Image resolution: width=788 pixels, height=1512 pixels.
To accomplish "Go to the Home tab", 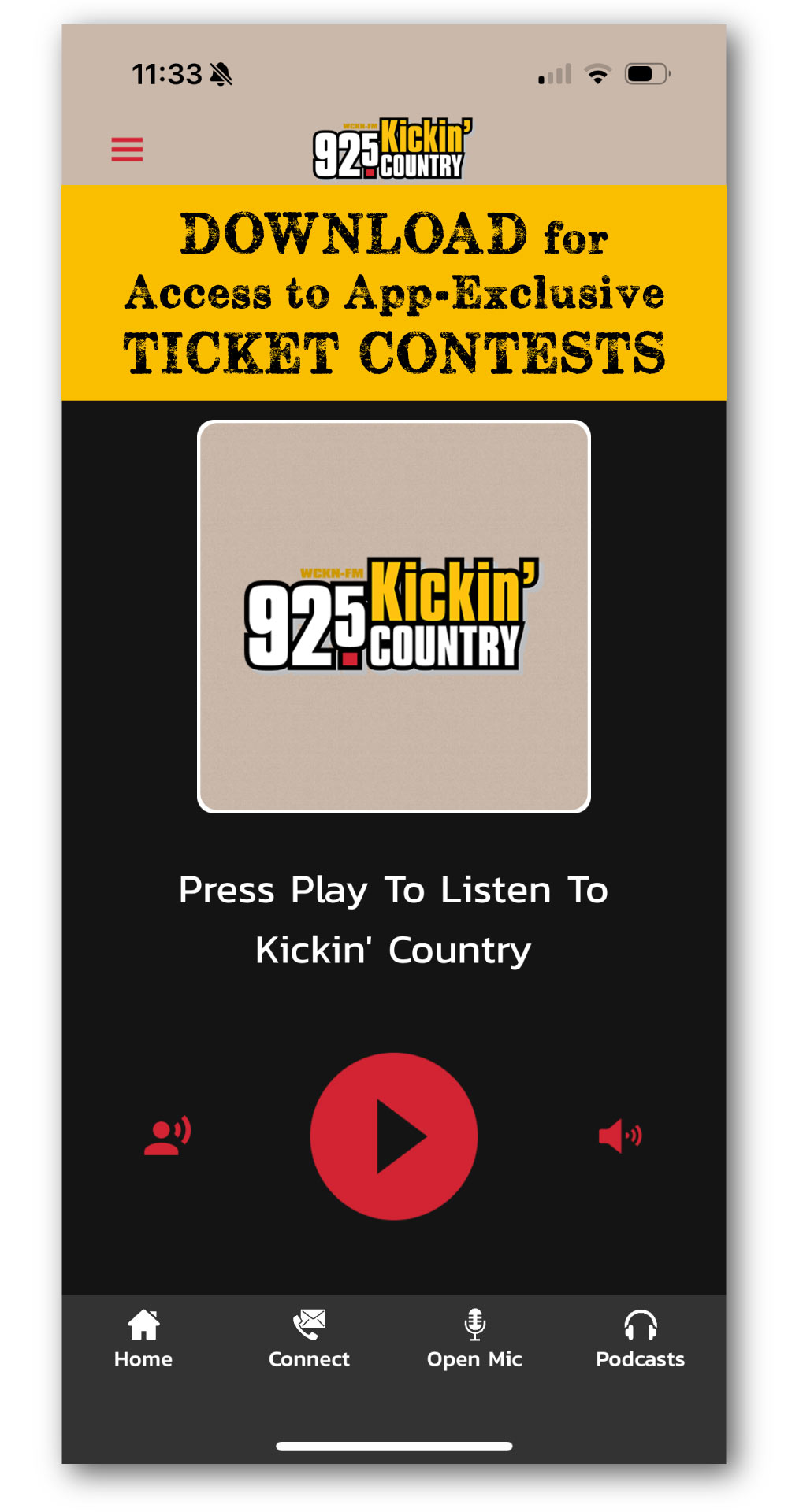I will (143, 1340).
